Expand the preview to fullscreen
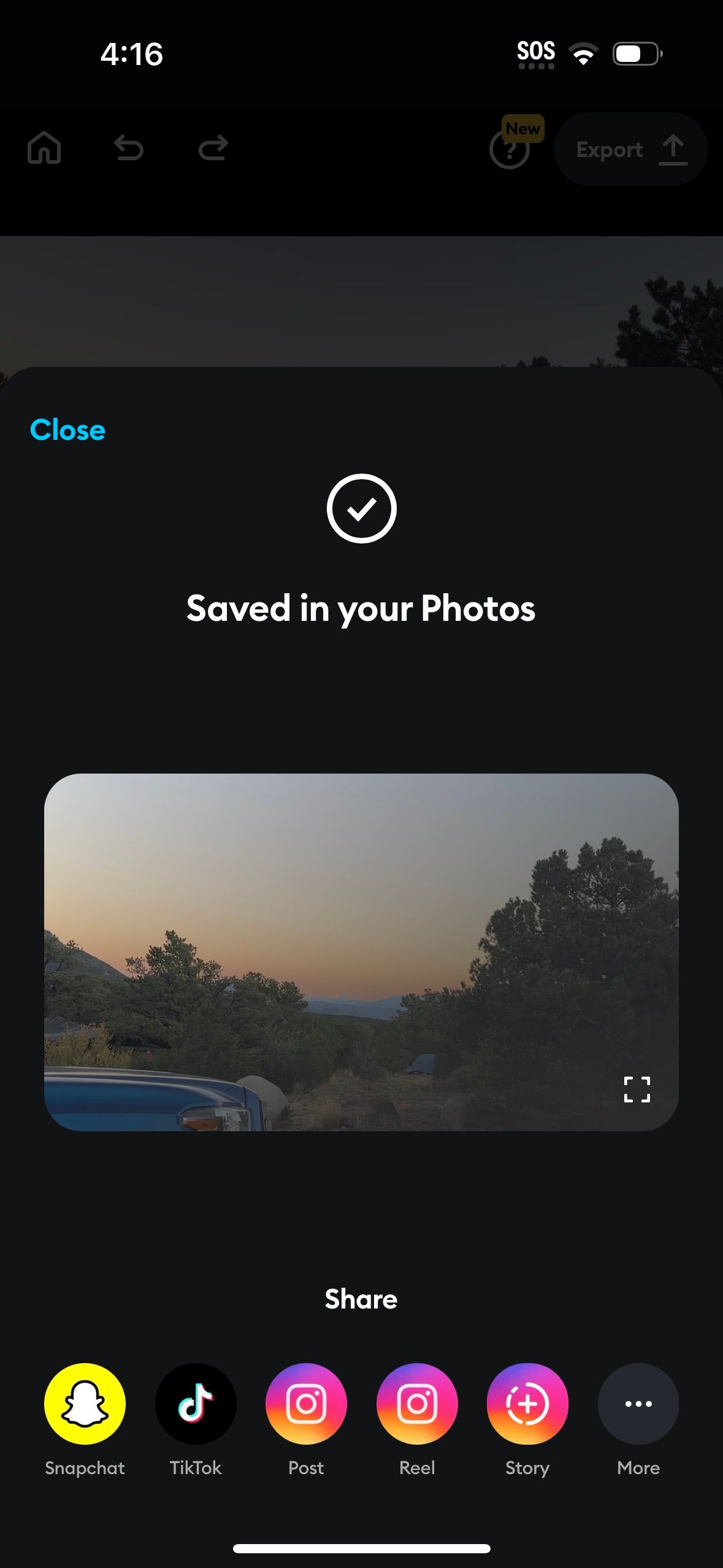 [x=637, y=1089]
